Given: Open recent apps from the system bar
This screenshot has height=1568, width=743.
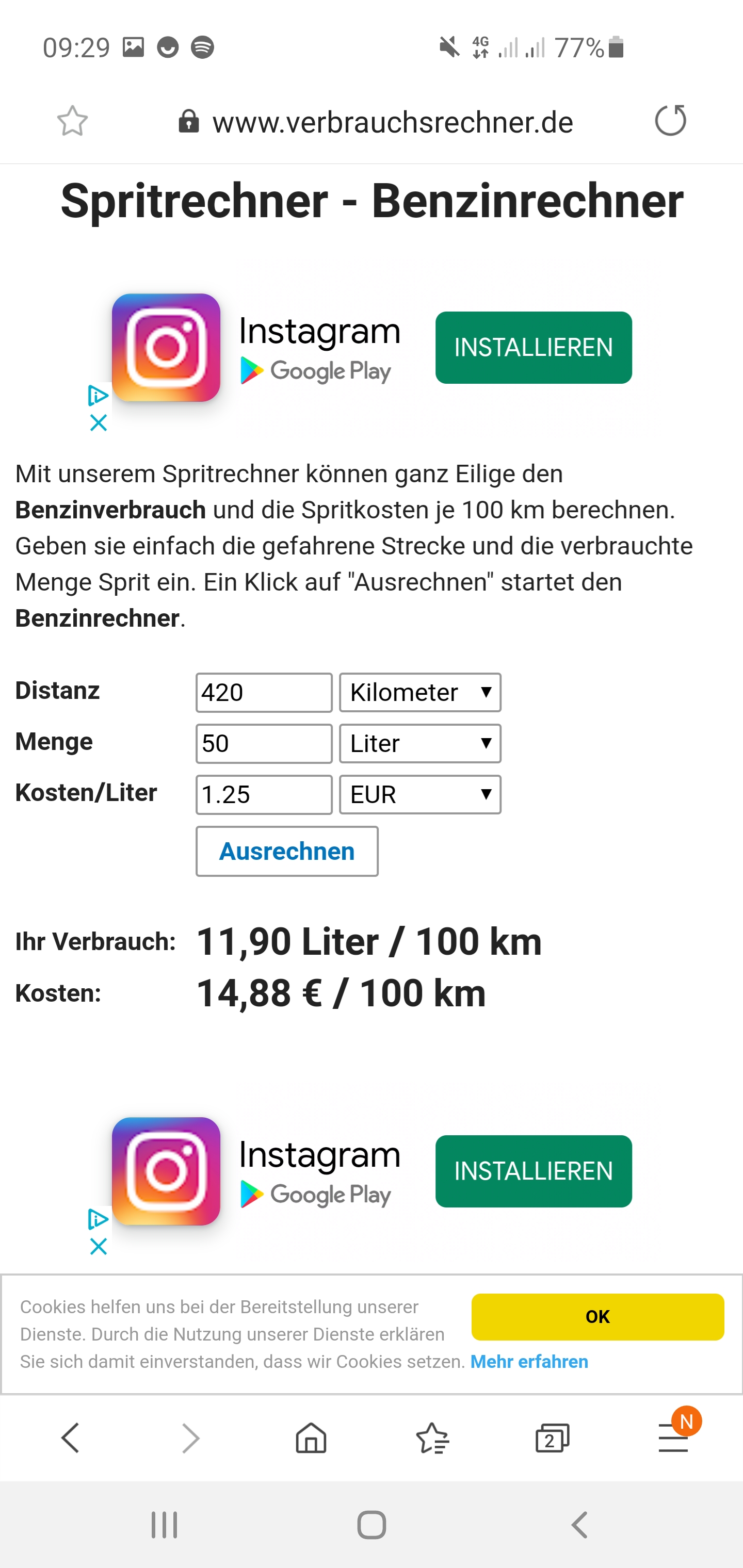Looking at the screenshot, I should coord(165,1525).
